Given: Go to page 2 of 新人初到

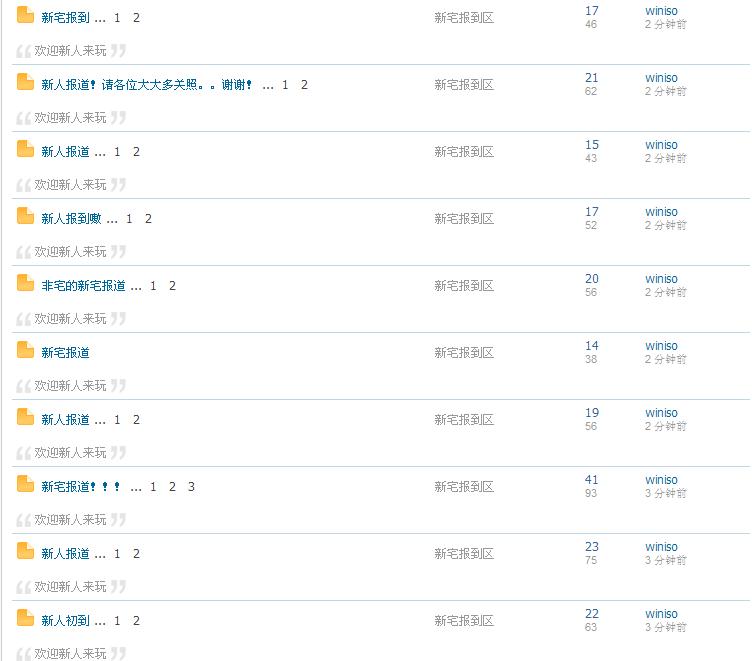Looking at the screenshot, I should coord(136,621).
